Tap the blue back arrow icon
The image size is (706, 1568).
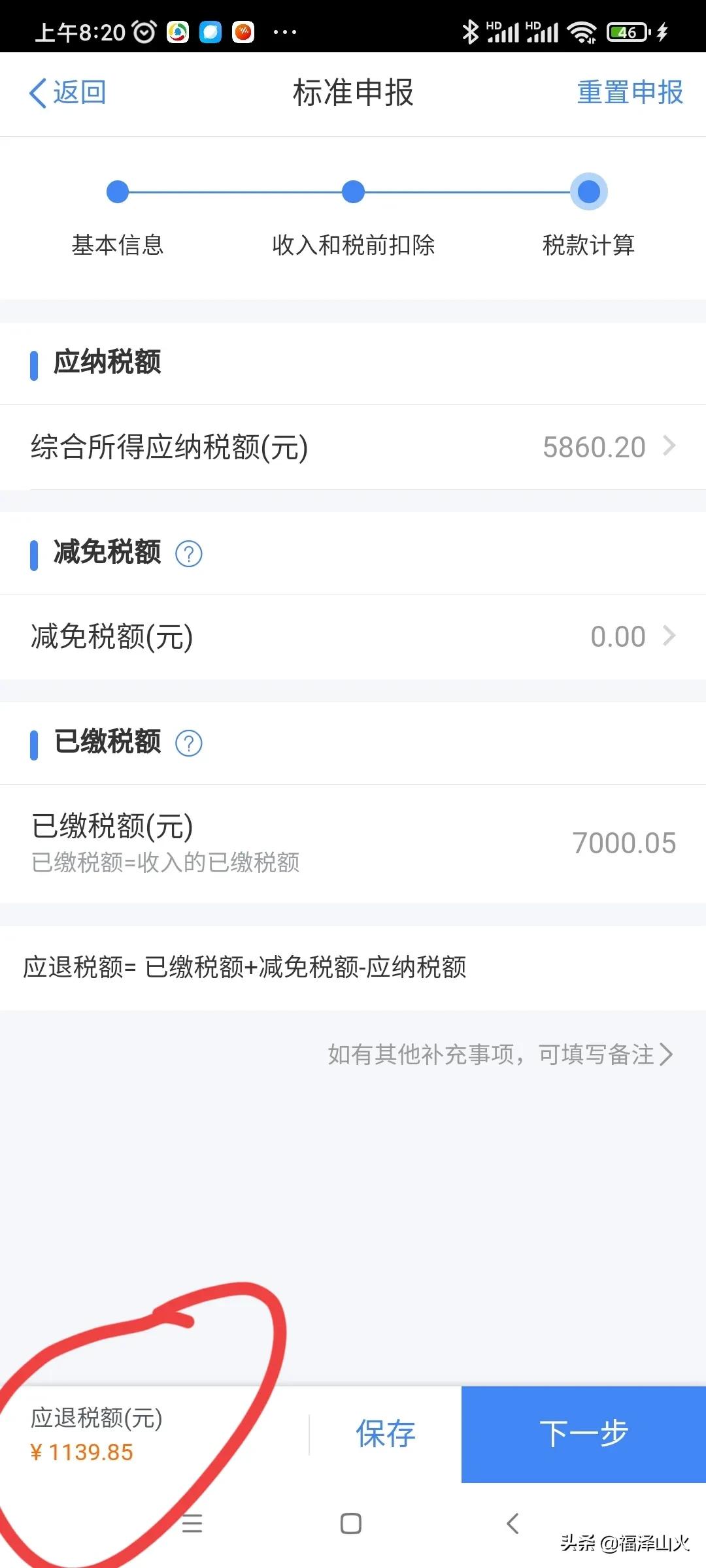click(37, 93)
